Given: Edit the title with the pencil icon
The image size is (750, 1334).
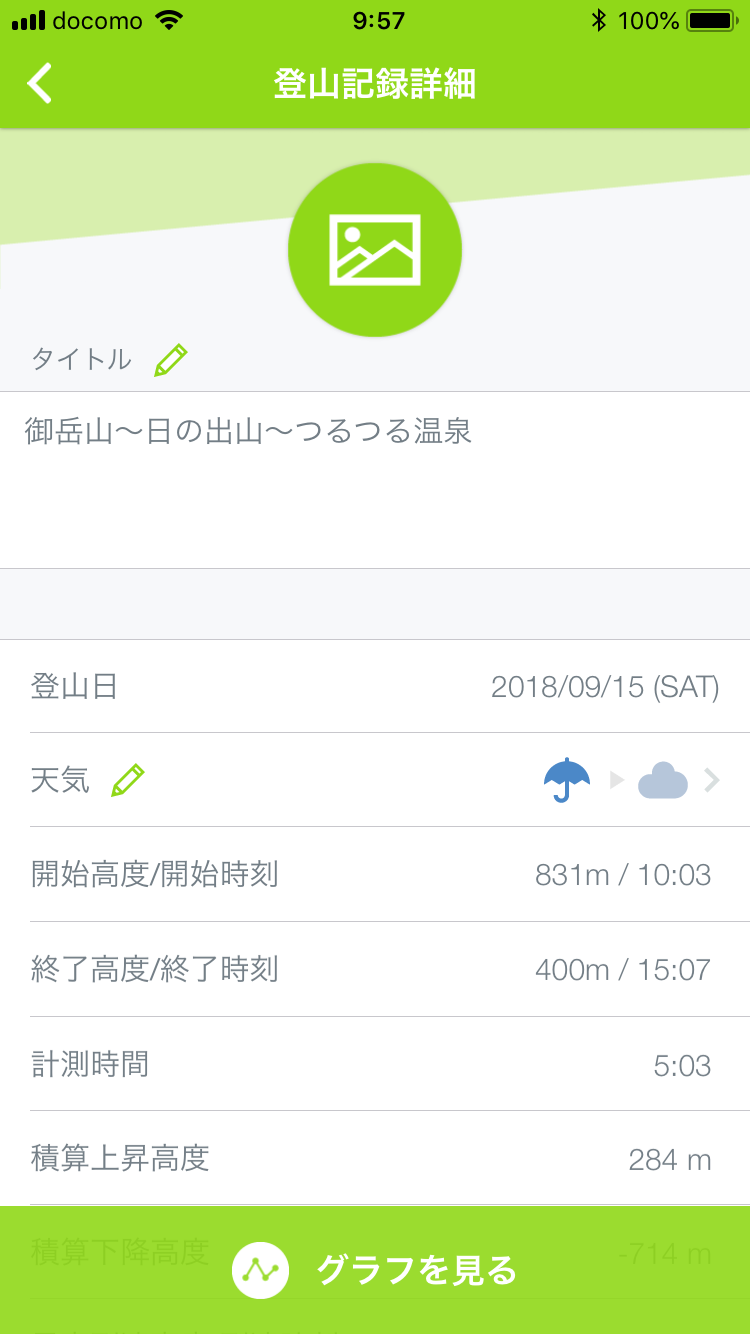Looking at the screenshot, I should pos(171,359).
